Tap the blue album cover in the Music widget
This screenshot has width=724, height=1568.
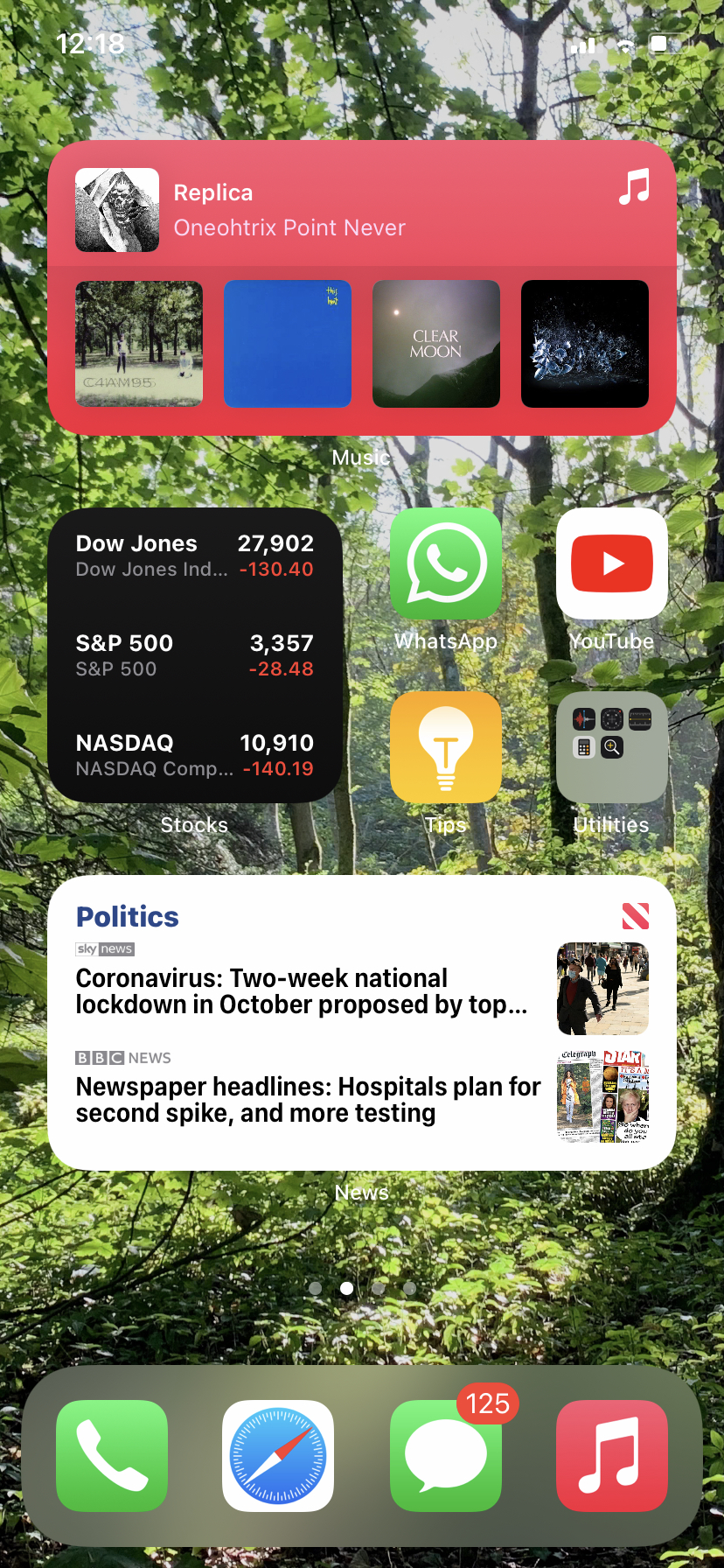(287, 343)
